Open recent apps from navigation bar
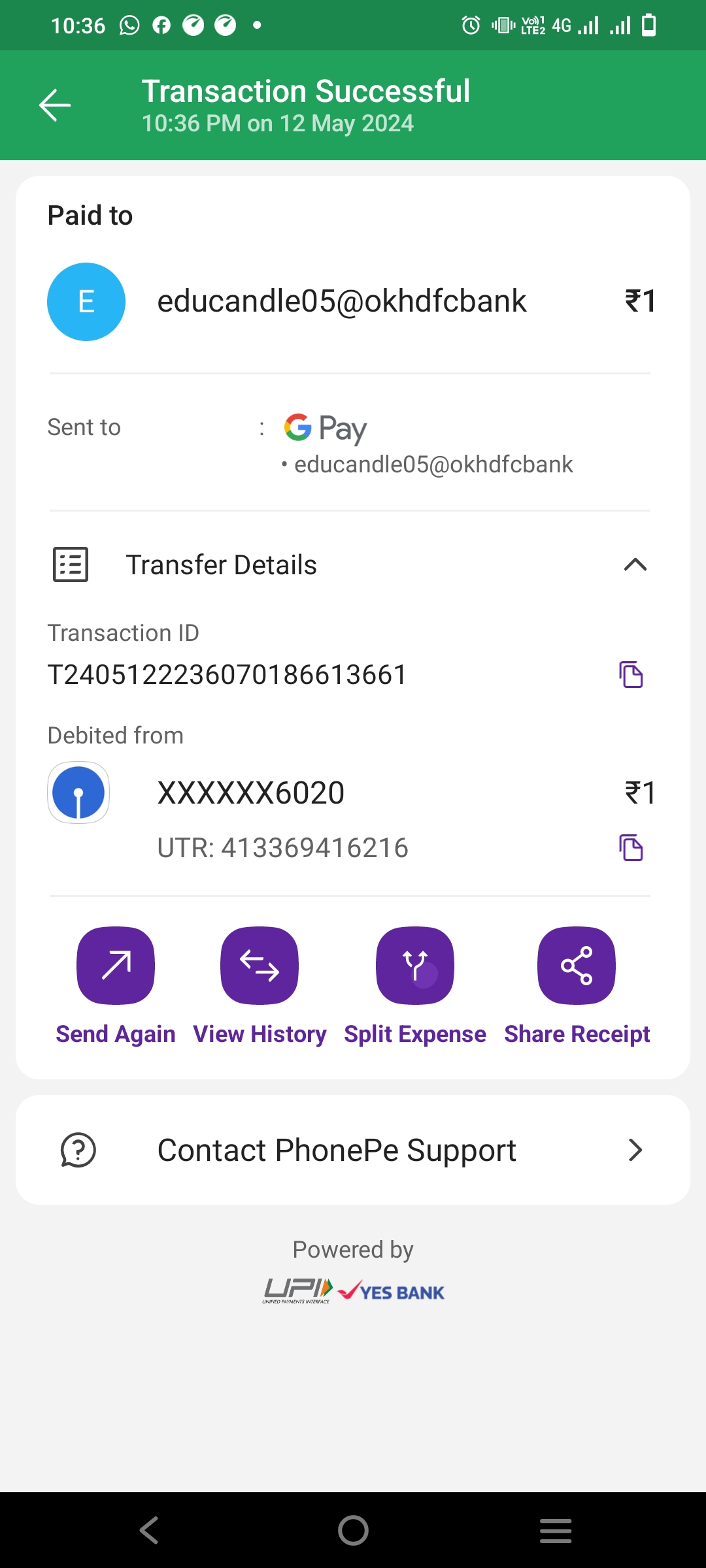This screenshot has height=1568, width=706. pos(556,1530)
